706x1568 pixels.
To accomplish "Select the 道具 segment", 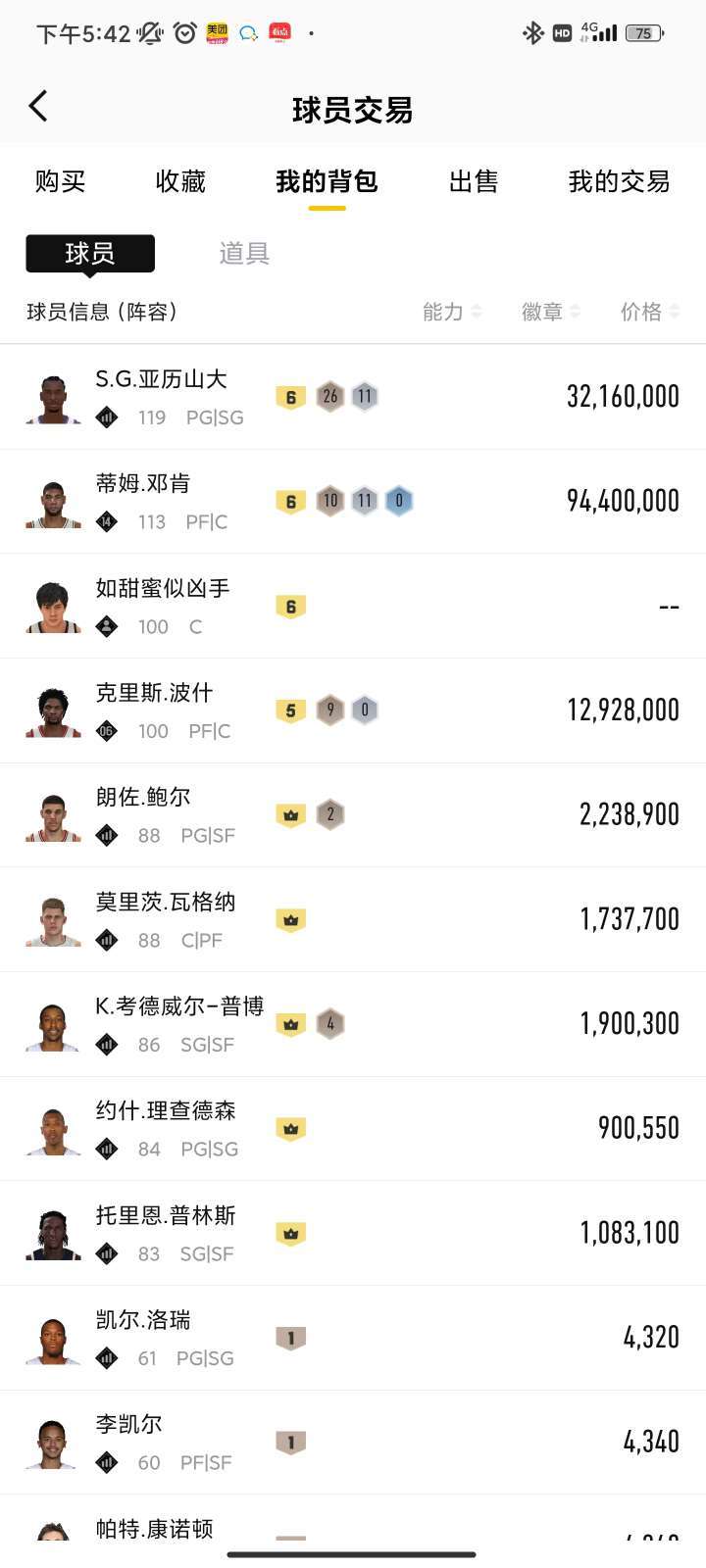I will coord(244,254).
